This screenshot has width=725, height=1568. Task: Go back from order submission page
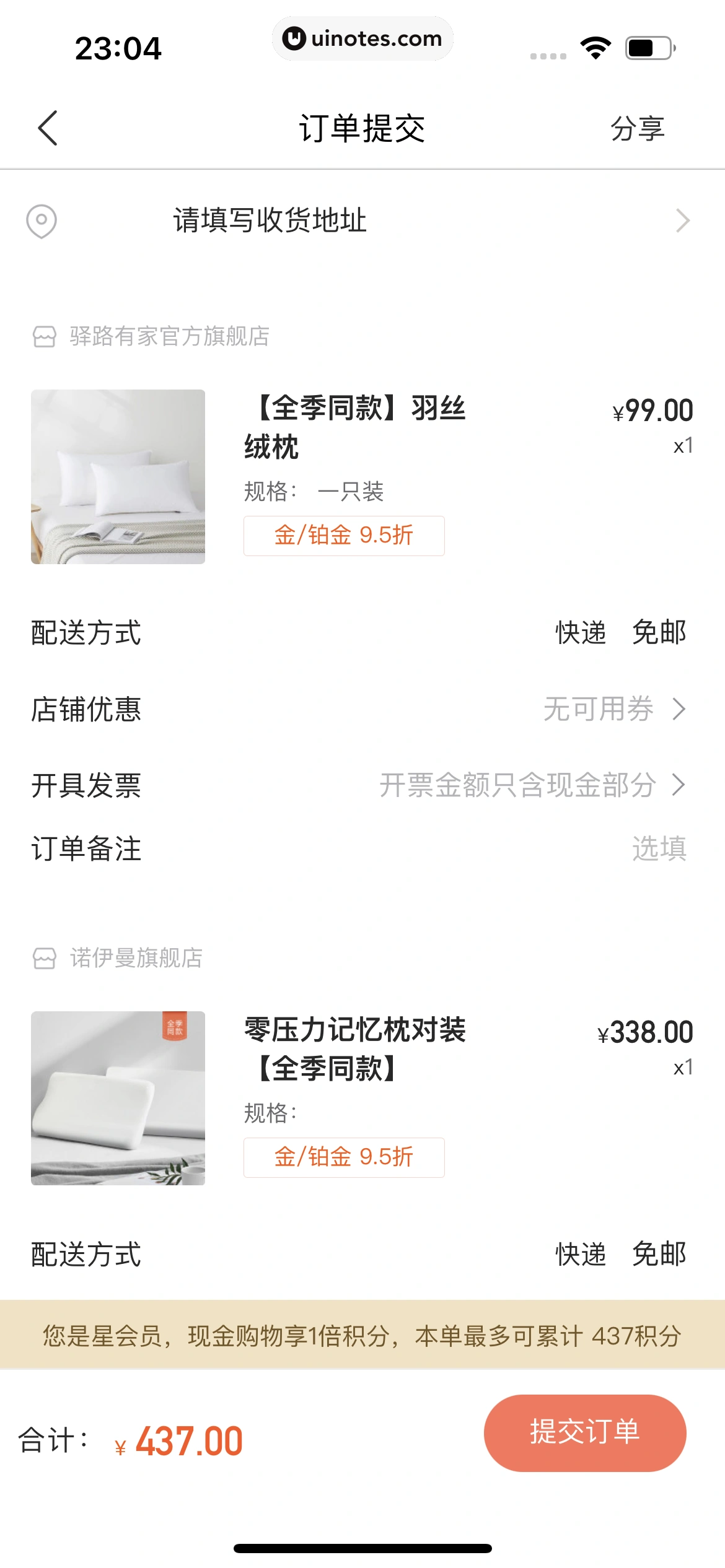pos(48,128)
